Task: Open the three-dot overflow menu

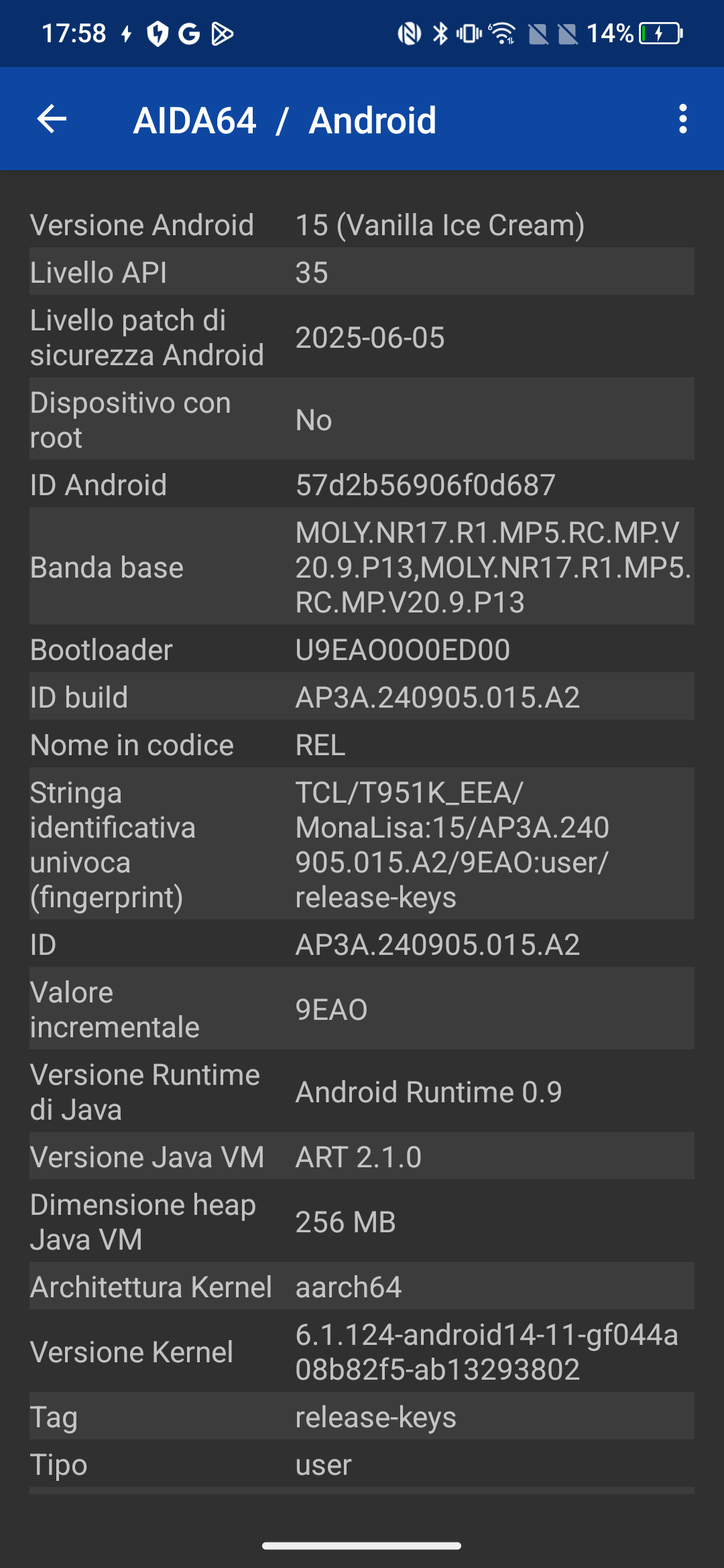Action: [x=682, y=119]
